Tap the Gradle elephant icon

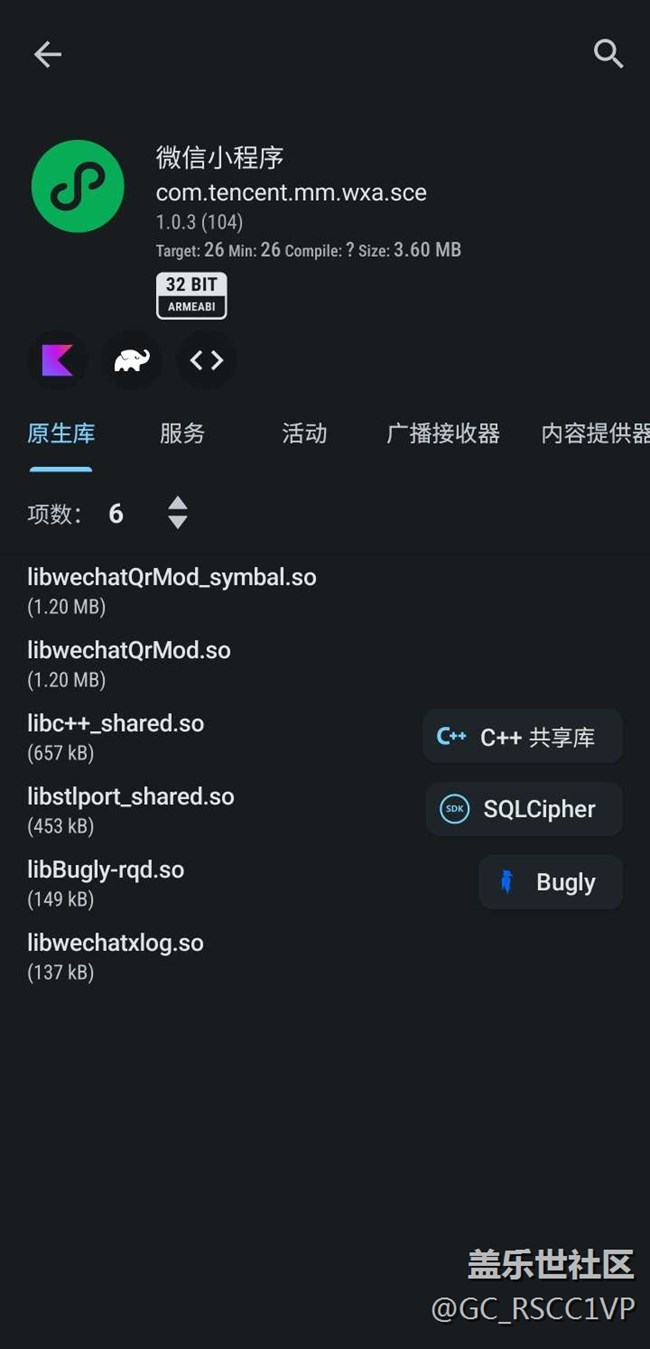(x=132, y=360)
